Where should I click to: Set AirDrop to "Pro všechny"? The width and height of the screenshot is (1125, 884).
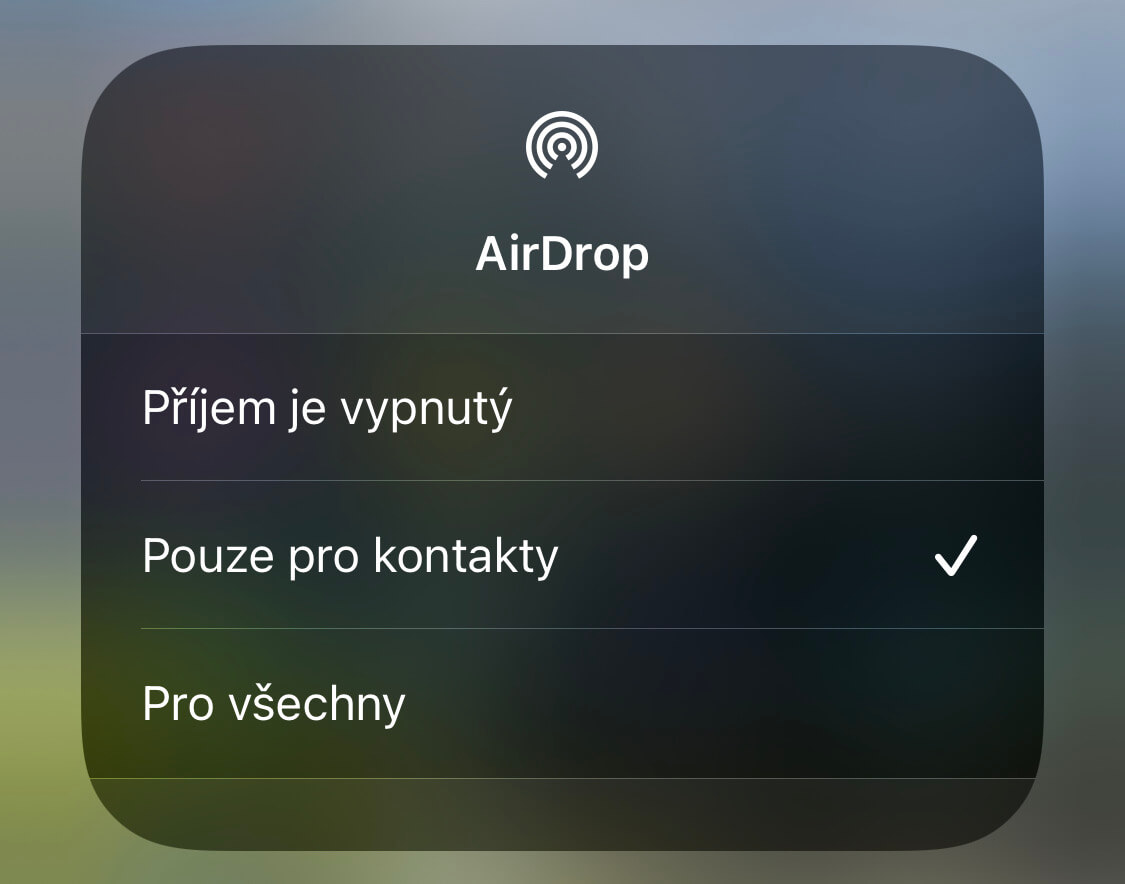point(274,704)
